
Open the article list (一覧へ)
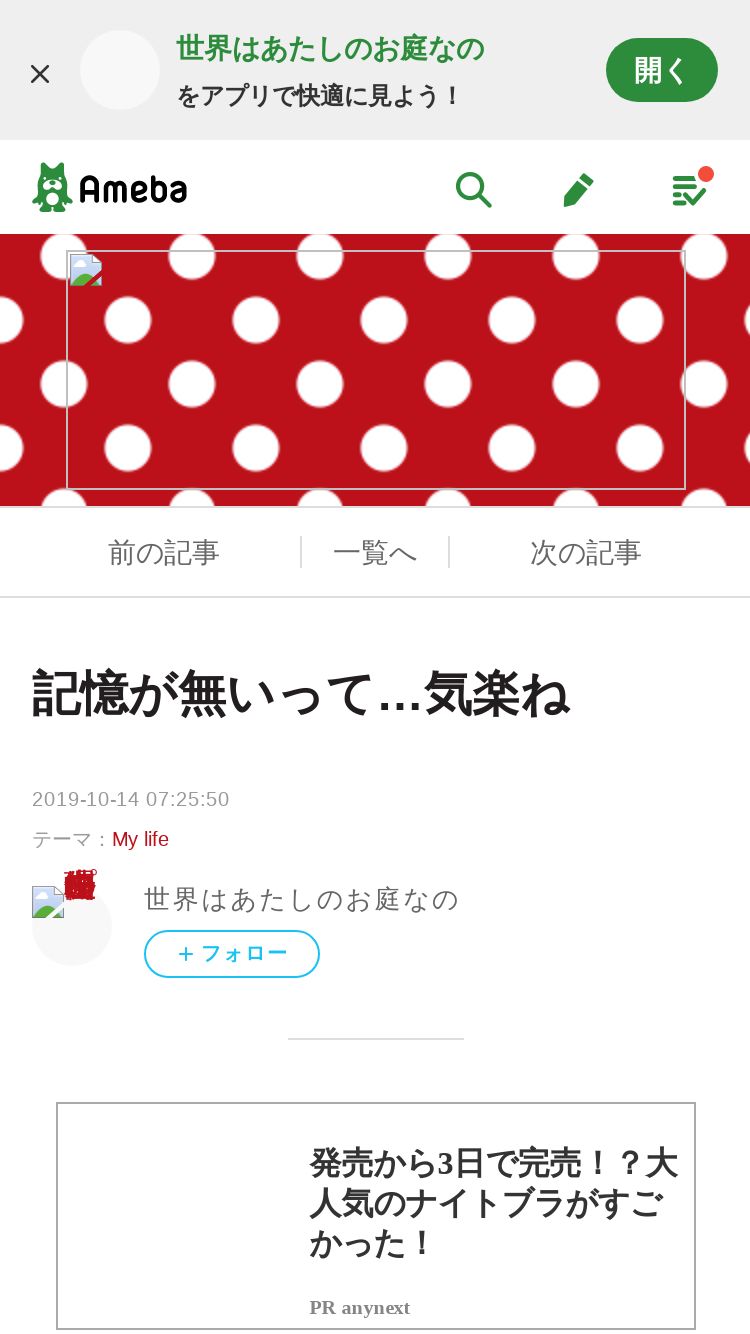(x=375, y=552)
